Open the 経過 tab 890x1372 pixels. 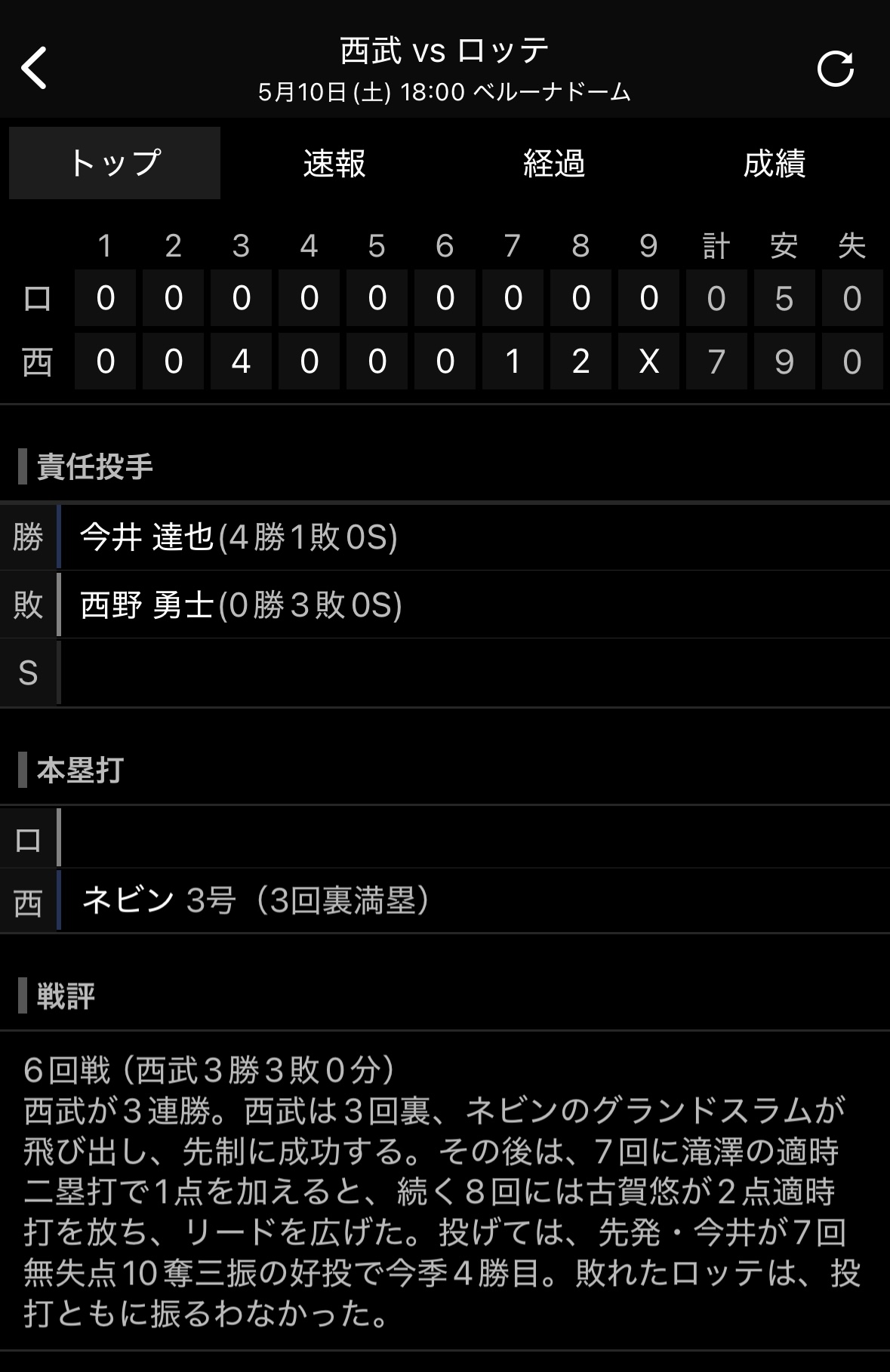(x=555, y=163)
